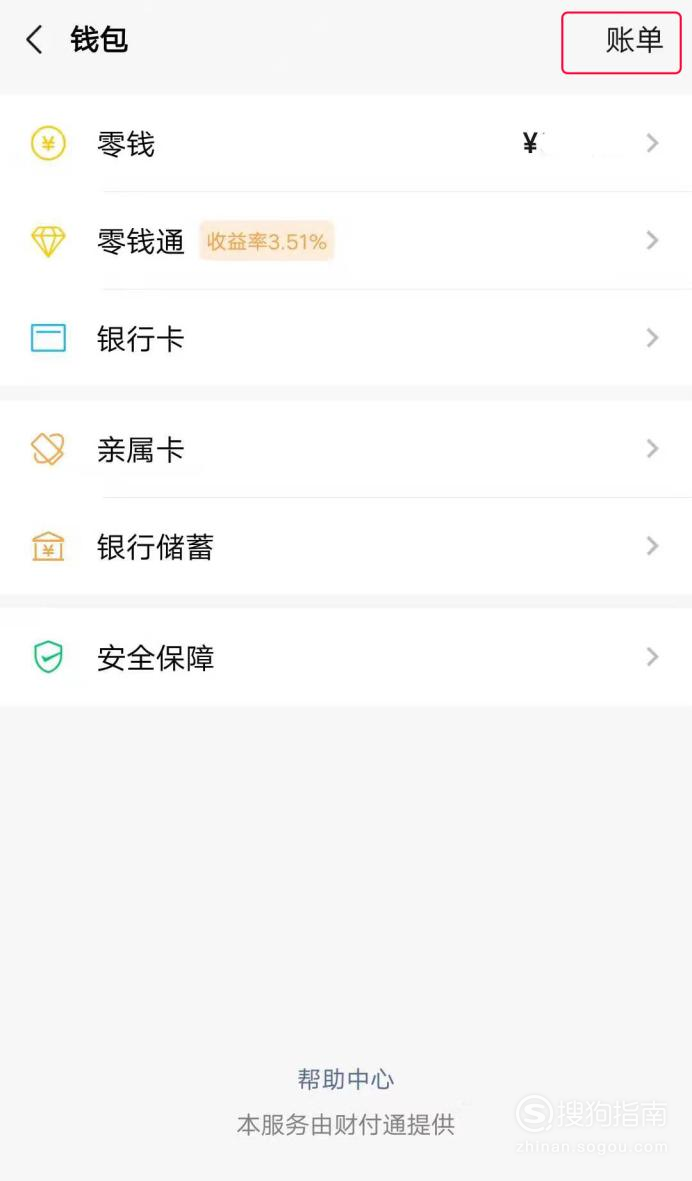Tap the 帮助中心 link
Image resolution: width=692 pixels, height=1181 pixels.
[x=346, y=1079]
